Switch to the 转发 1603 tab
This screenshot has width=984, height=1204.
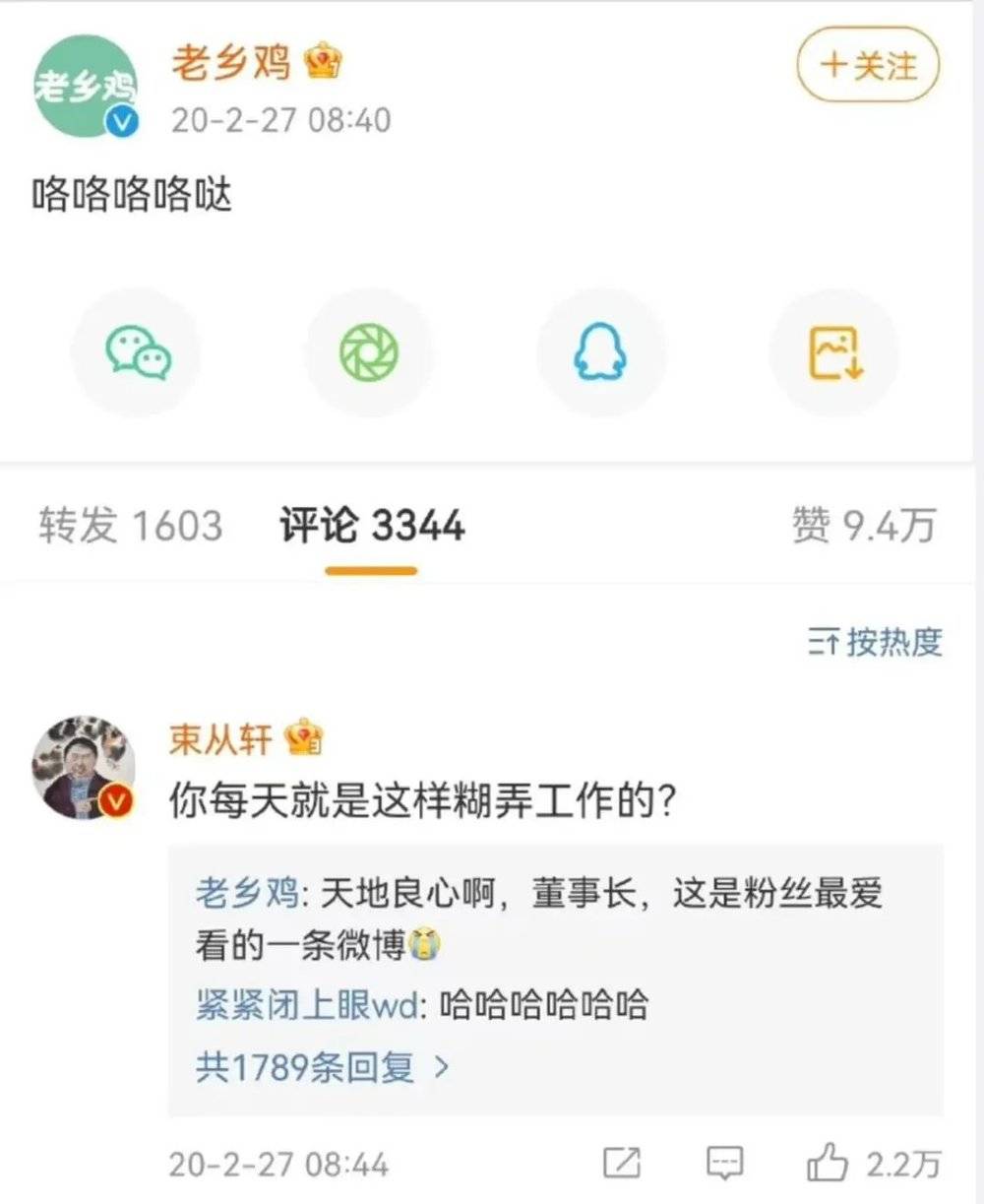click(130, 525)
